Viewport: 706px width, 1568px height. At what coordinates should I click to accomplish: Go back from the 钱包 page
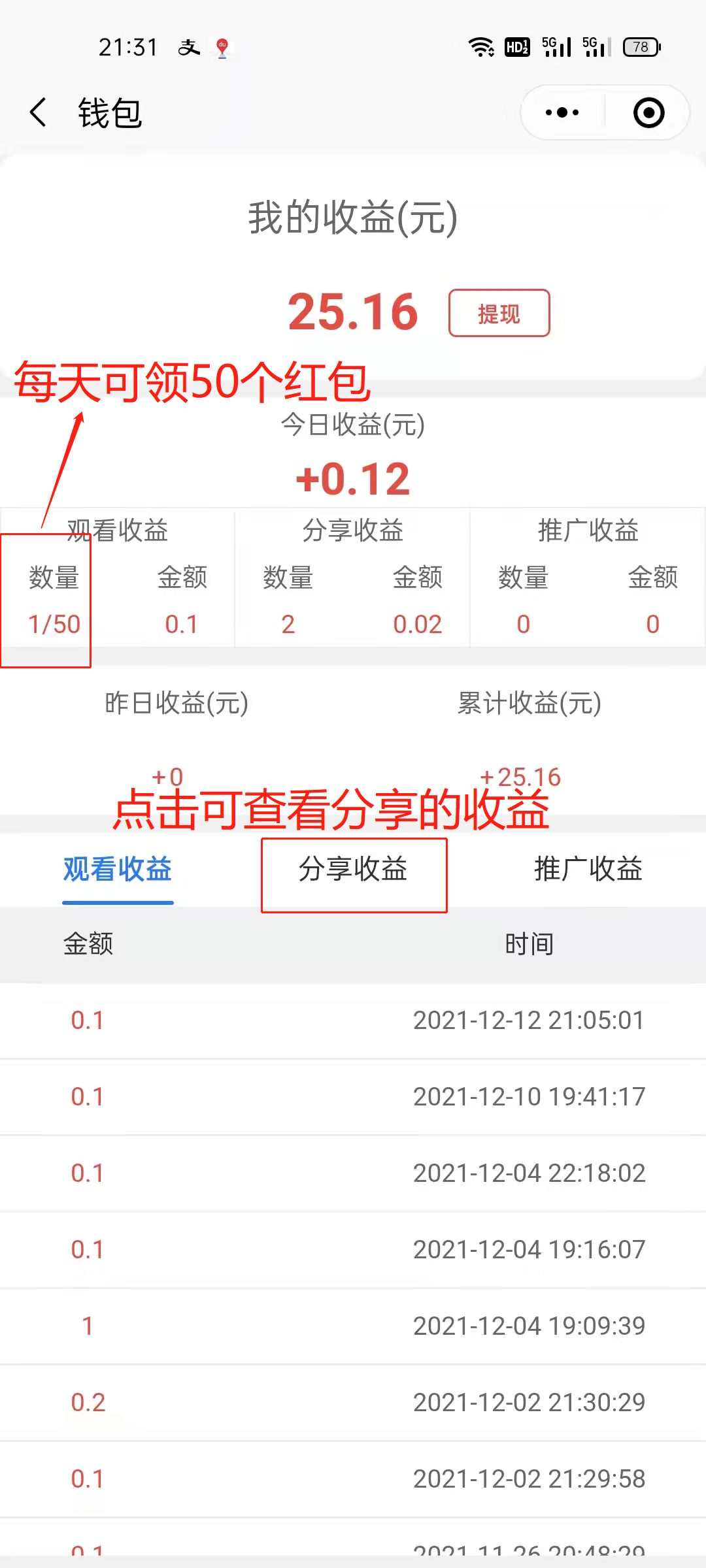[x=38, y=112]
